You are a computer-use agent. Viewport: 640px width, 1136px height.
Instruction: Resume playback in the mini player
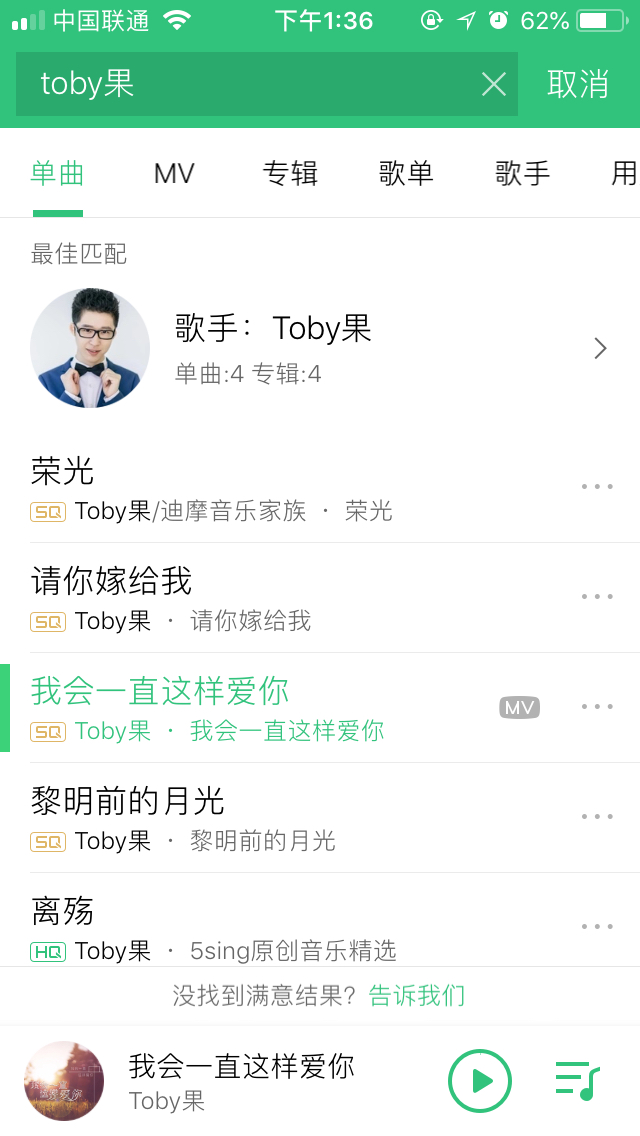pyautogui.click(x=479, y=1081)
